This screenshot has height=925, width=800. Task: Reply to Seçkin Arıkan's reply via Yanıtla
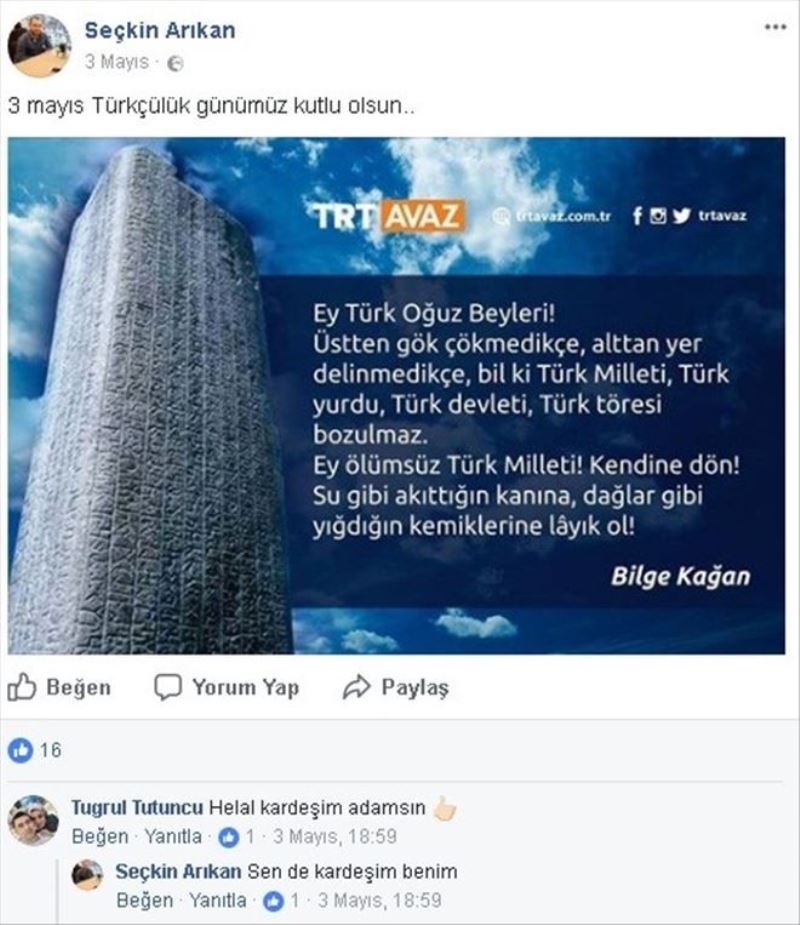[217, 900]
